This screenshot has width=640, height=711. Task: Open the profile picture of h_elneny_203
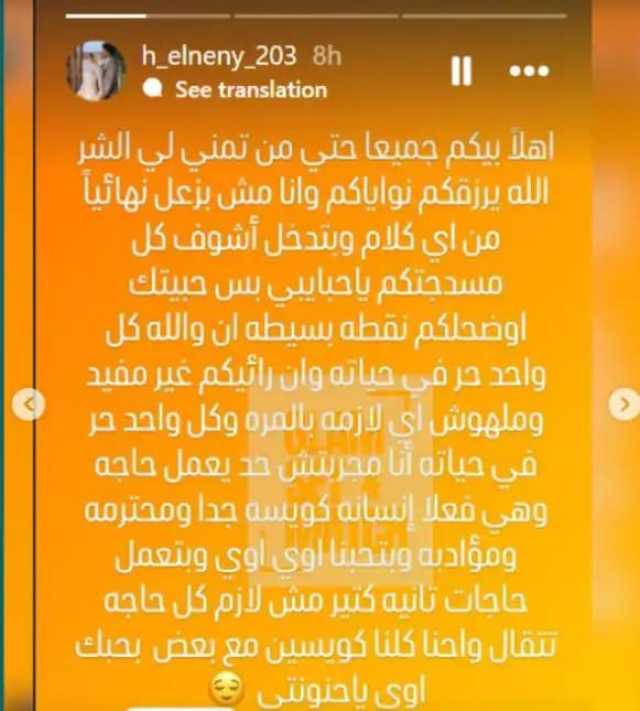pos(96,71)
